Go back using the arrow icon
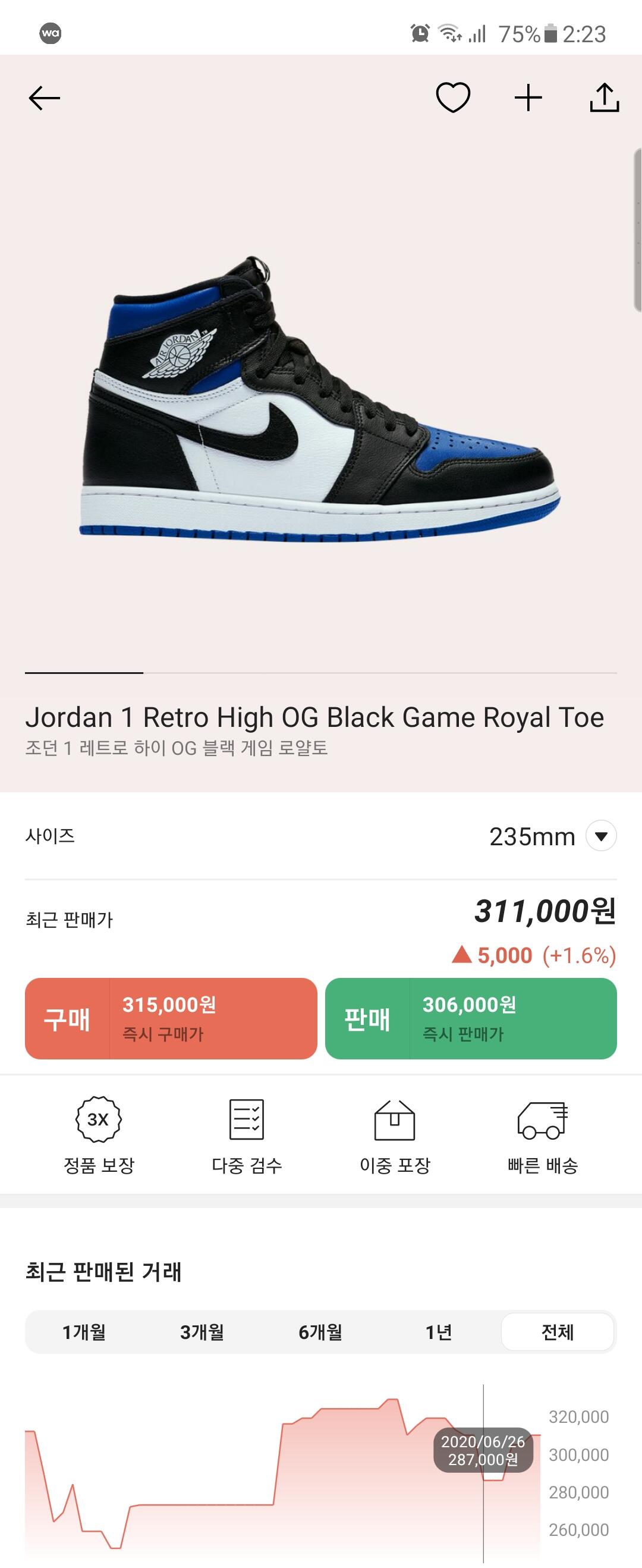This screenshot has height=1568, width=642. tap(45, 98)
